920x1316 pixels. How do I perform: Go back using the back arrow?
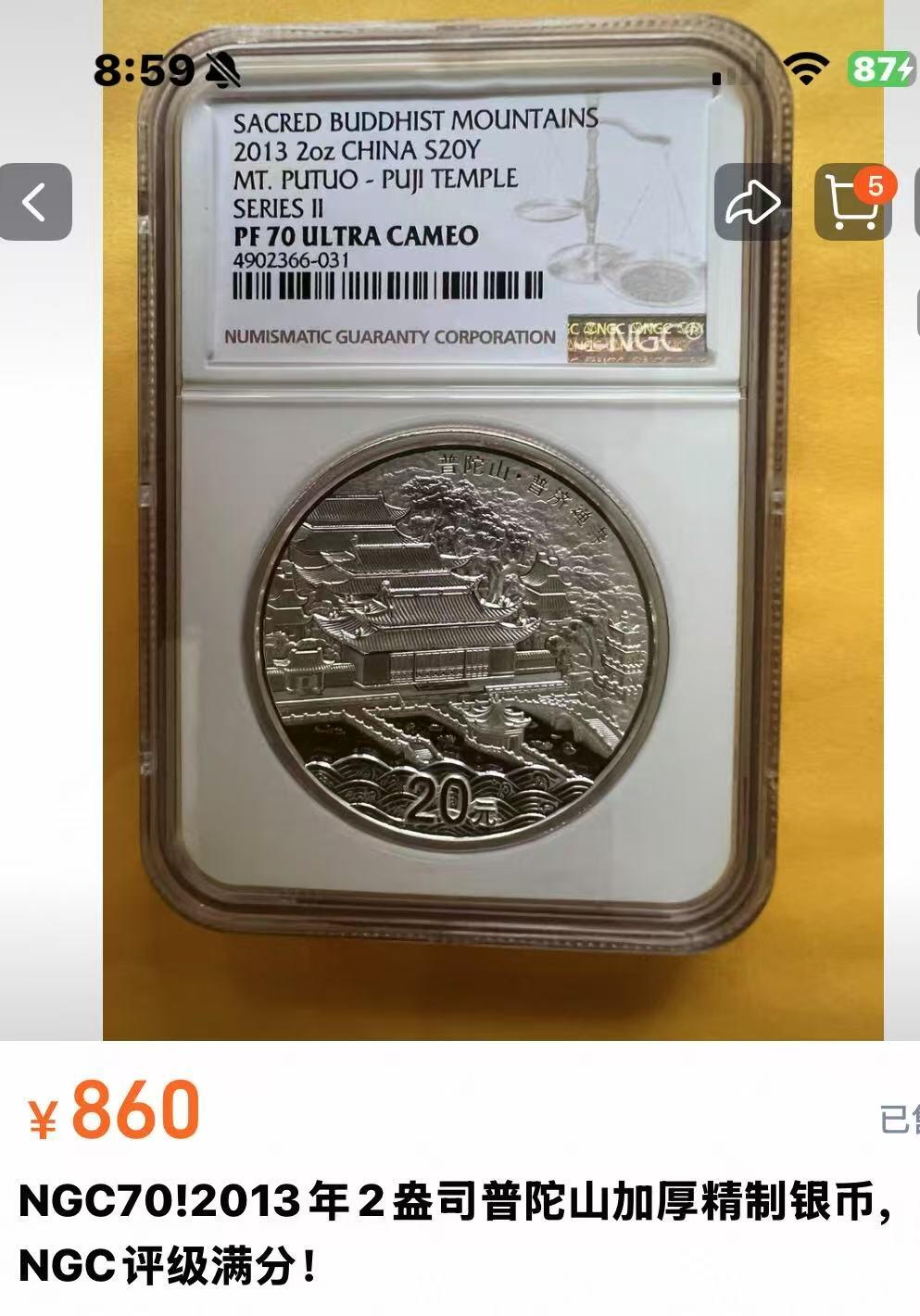pos(35,202)
